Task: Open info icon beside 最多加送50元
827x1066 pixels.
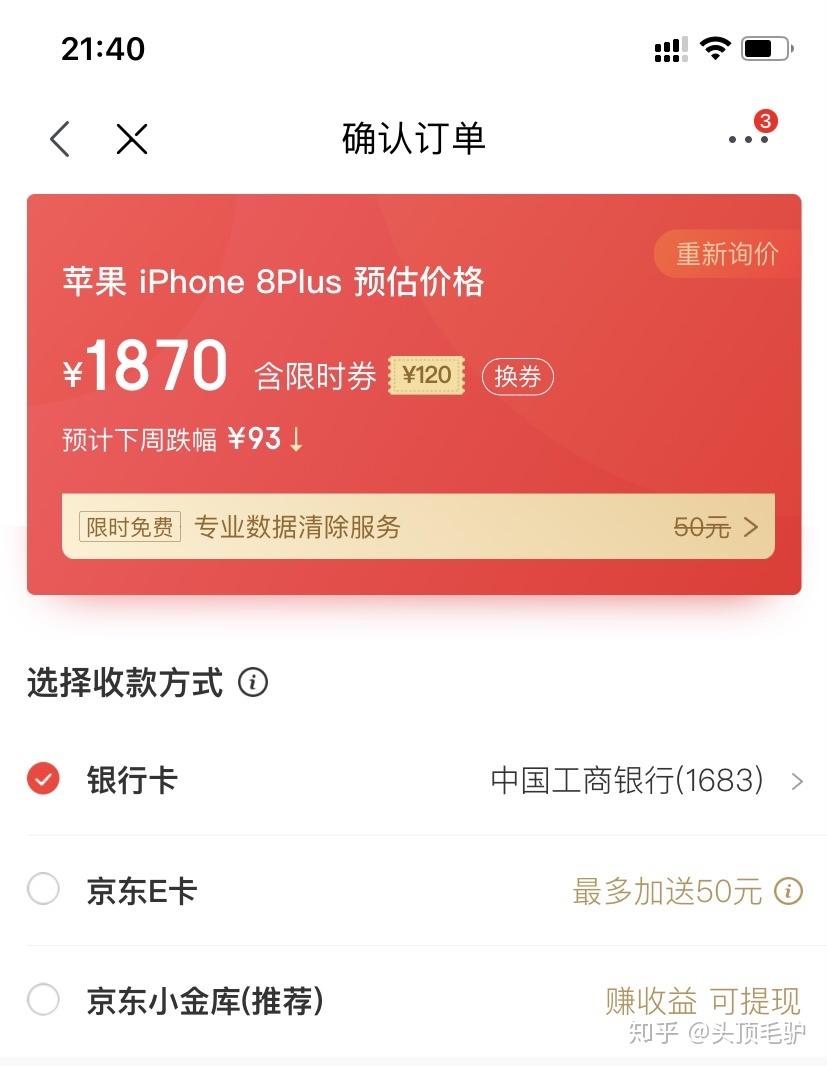Action: pos(789,890)
